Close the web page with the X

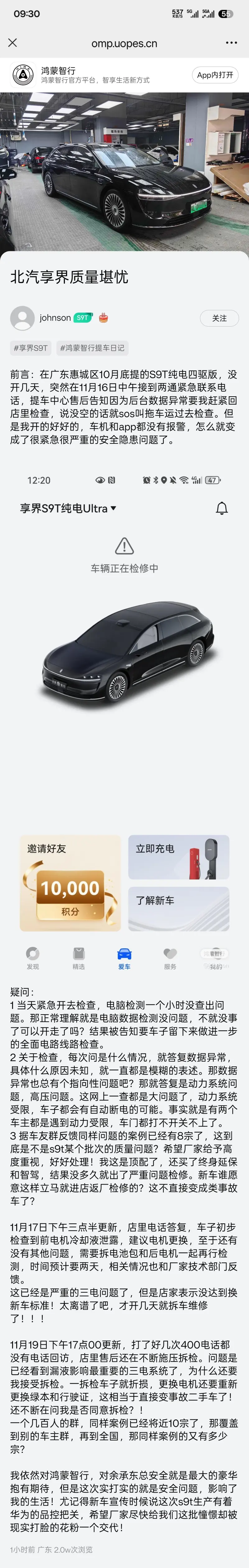pos(13,43)
